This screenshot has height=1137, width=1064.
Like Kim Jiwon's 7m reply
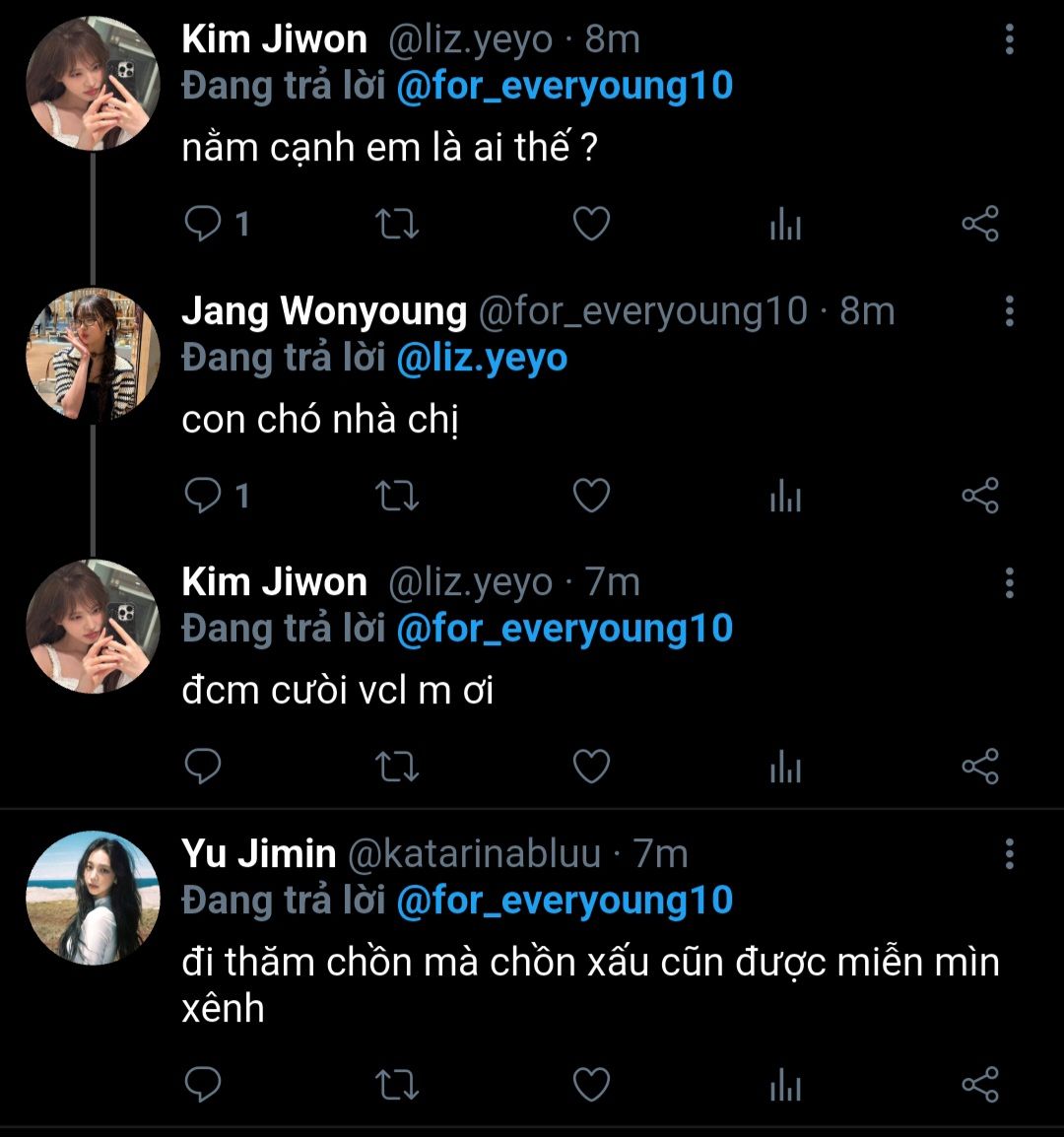[591, 767]
